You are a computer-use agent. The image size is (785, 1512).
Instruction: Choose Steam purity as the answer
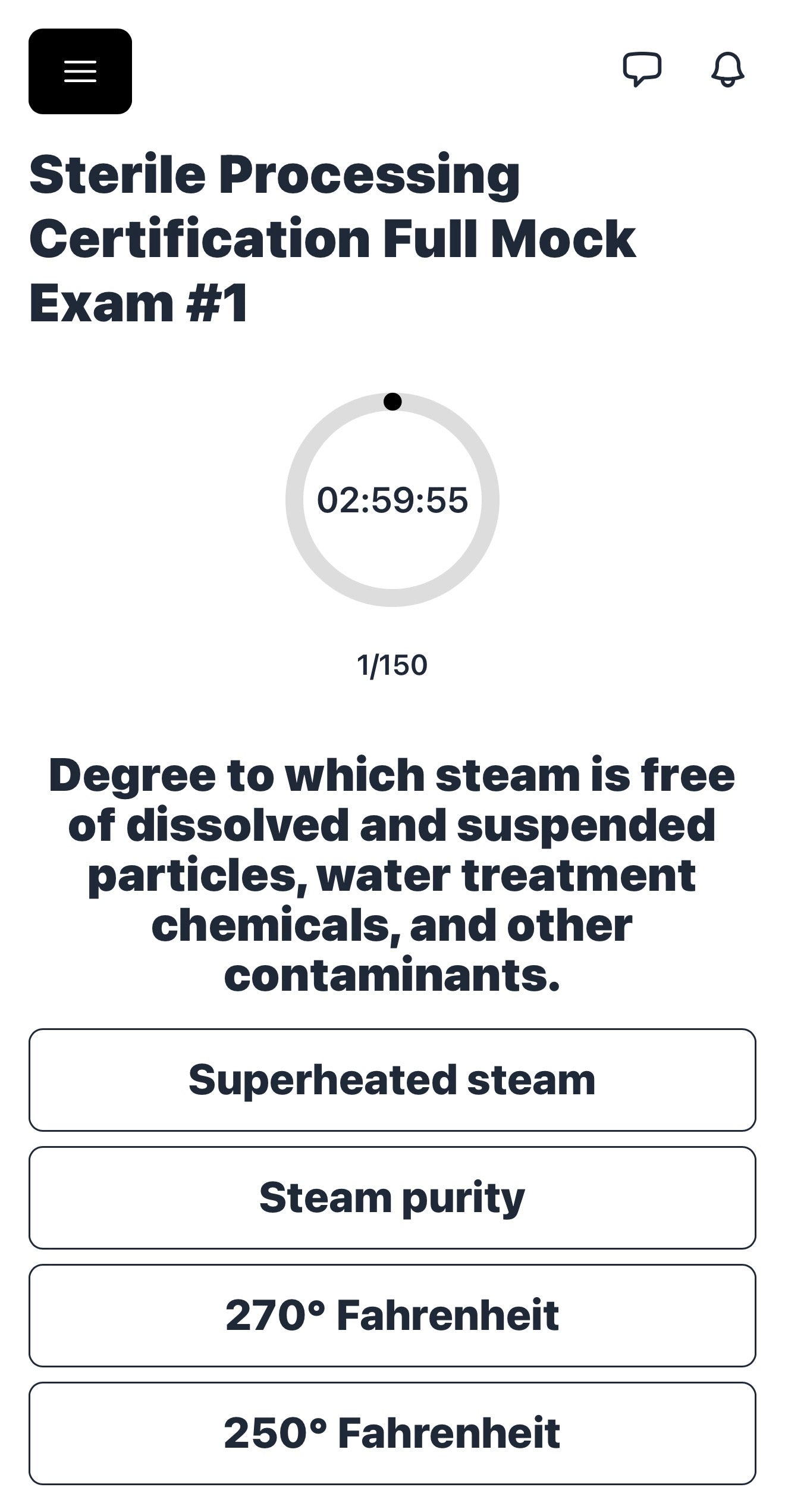click(x=392, y=1197)
